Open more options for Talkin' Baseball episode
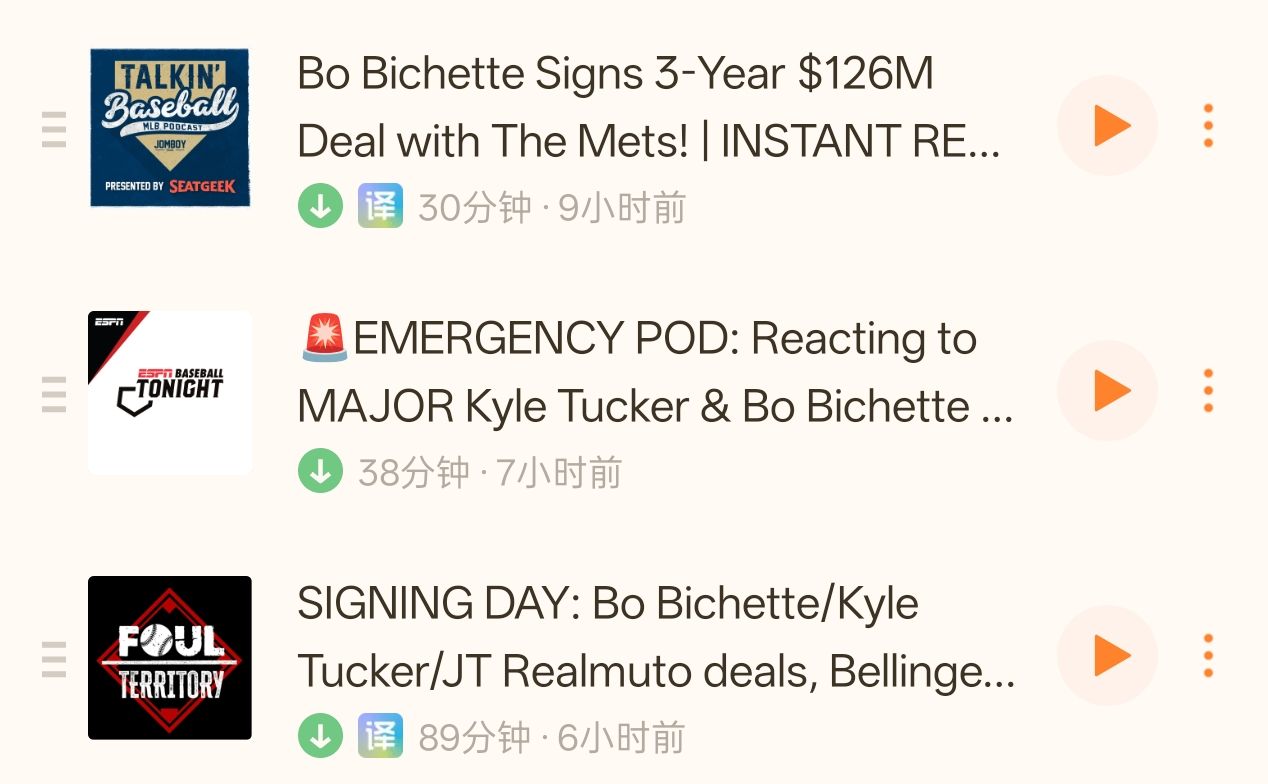 [x=1208, y=126]
